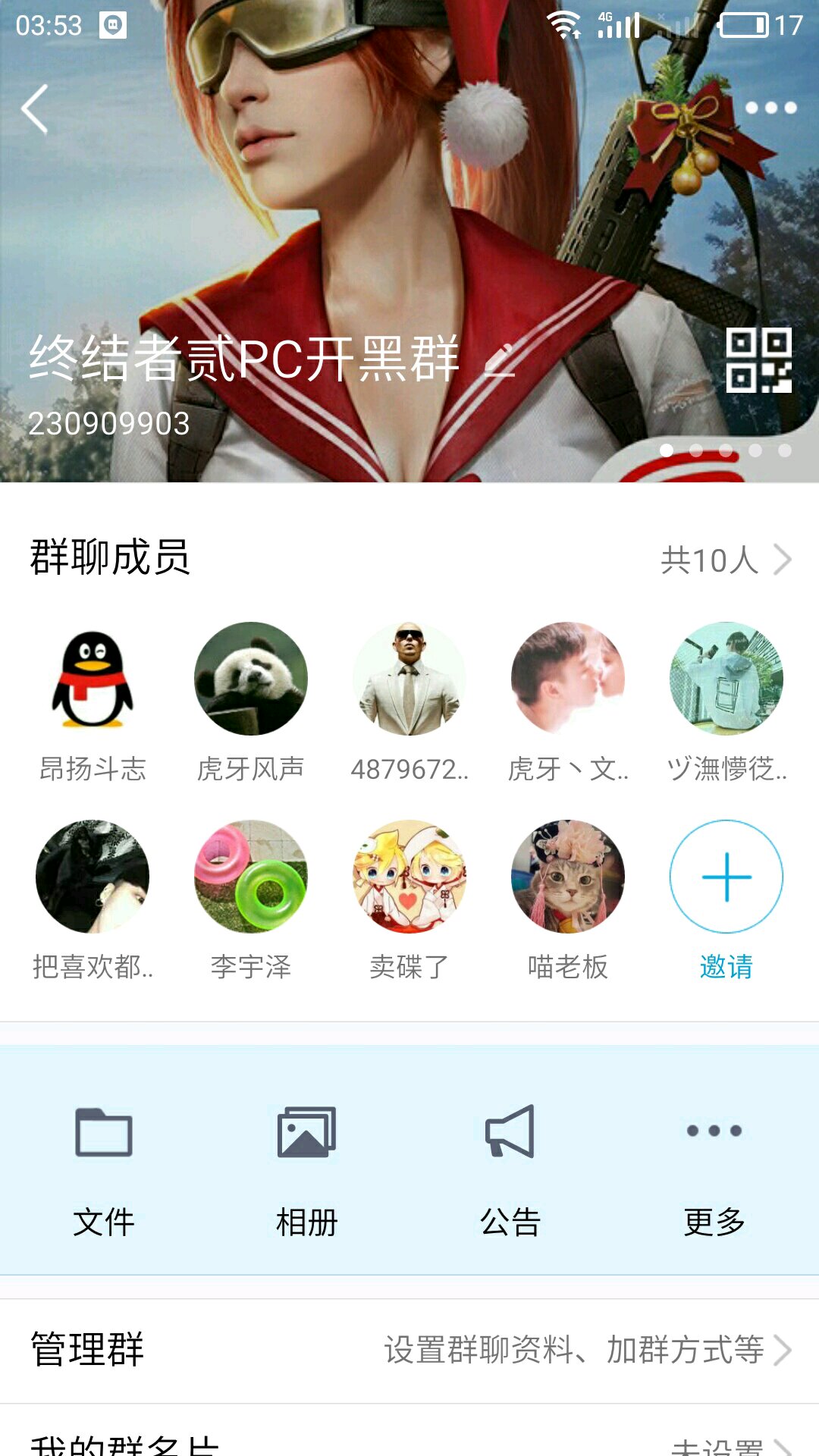Open member 虎牙风声's profile

(x=251, y=679)
